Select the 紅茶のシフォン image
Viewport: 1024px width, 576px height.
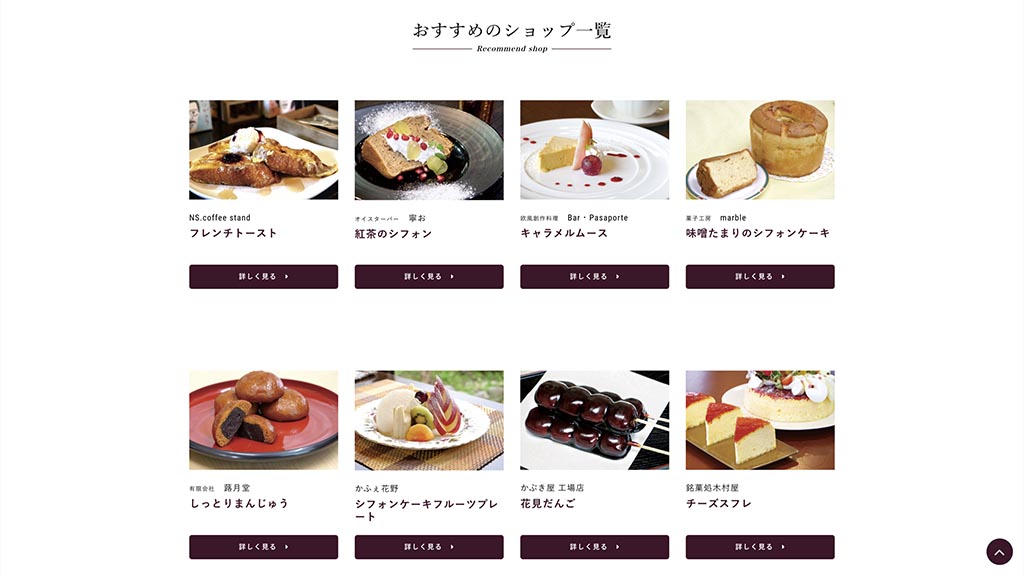tap(429, 150)
